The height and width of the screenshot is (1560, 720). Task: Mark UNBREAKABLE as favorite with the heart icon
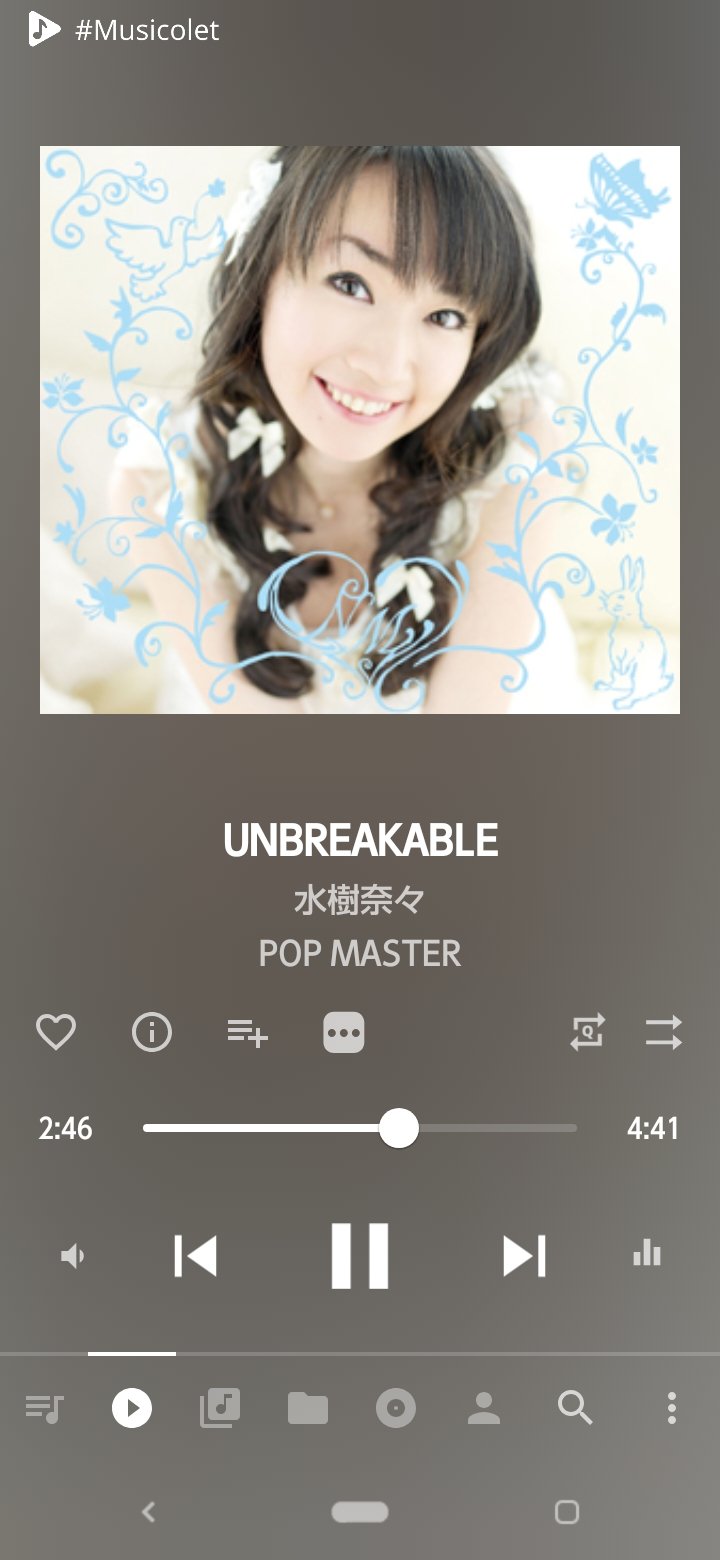pyautogui.click(x=56, y=1031)
